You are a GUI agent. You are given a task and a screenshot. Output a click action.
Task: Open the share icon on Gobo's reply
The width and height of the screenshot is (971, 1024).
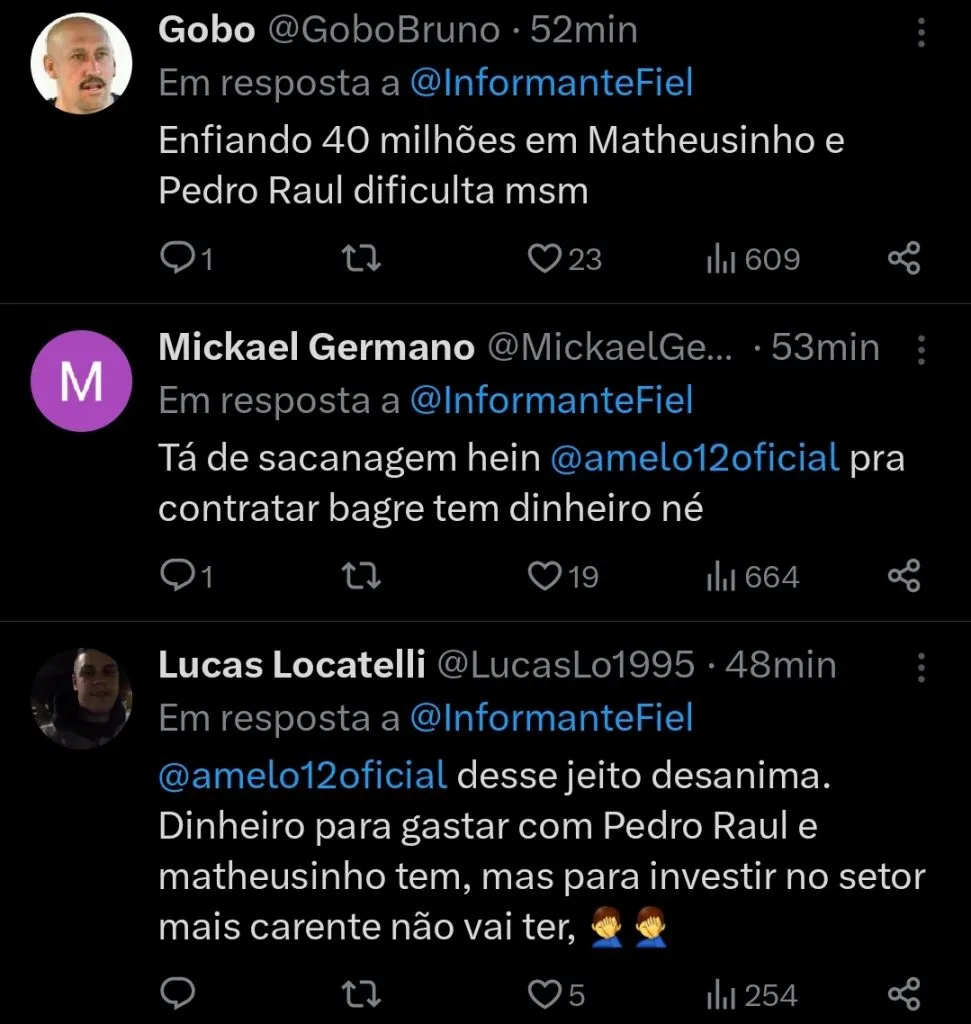(905, 257)
